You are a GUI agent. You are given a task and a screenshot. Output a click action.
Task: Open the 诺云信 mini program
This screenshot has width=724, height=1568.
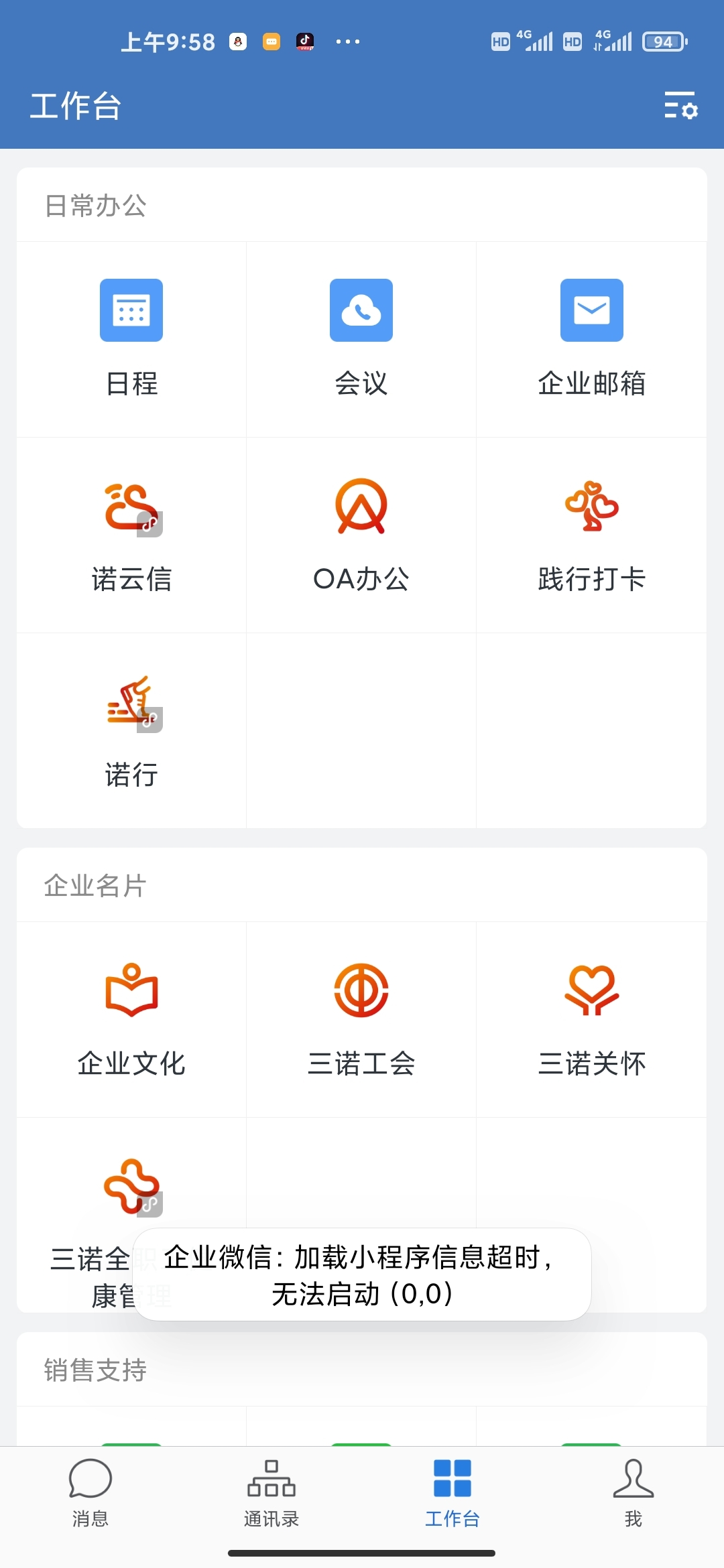[x=131, y=535]
